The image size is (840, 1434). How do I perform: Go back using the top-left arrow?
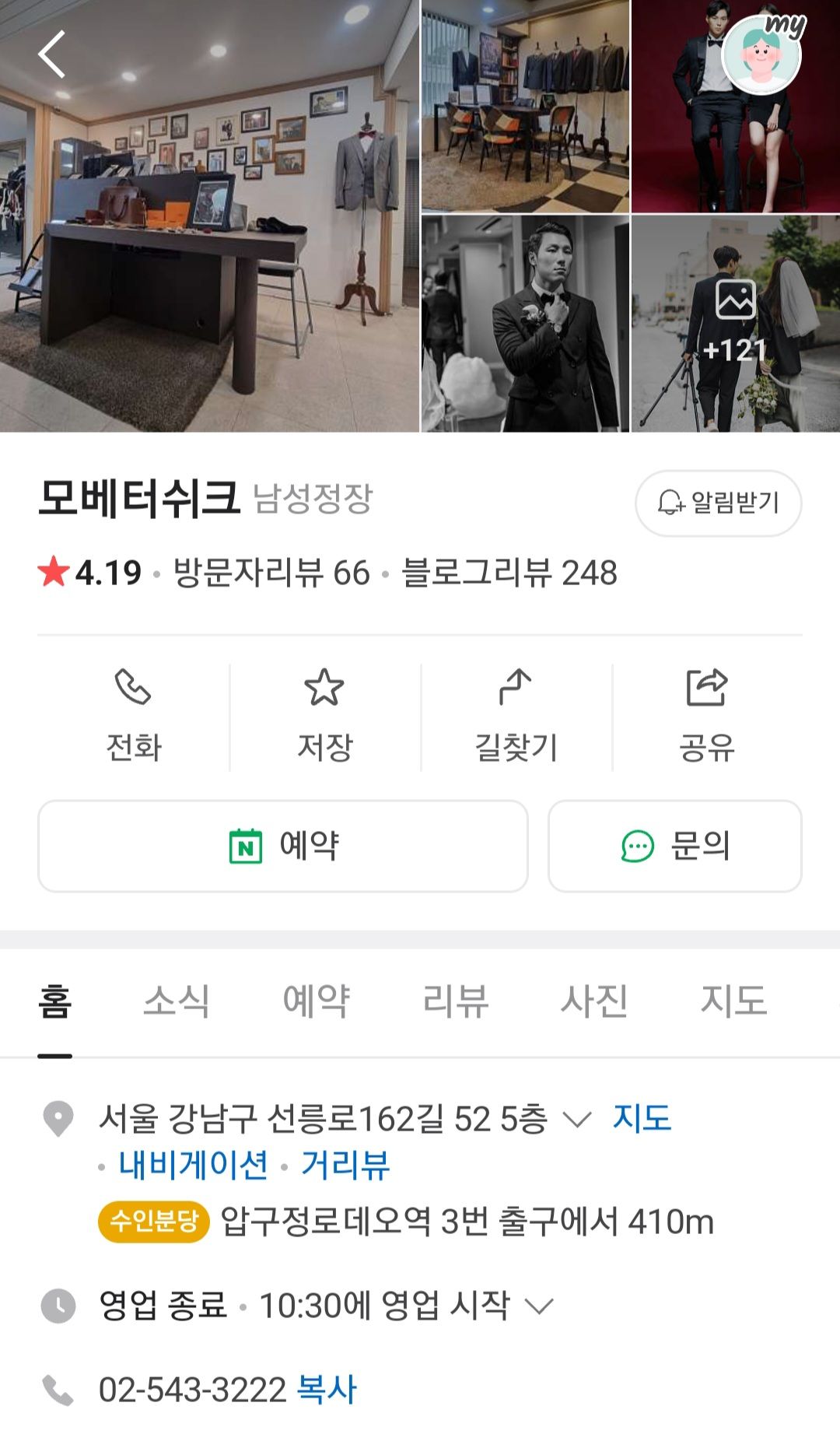52,54
